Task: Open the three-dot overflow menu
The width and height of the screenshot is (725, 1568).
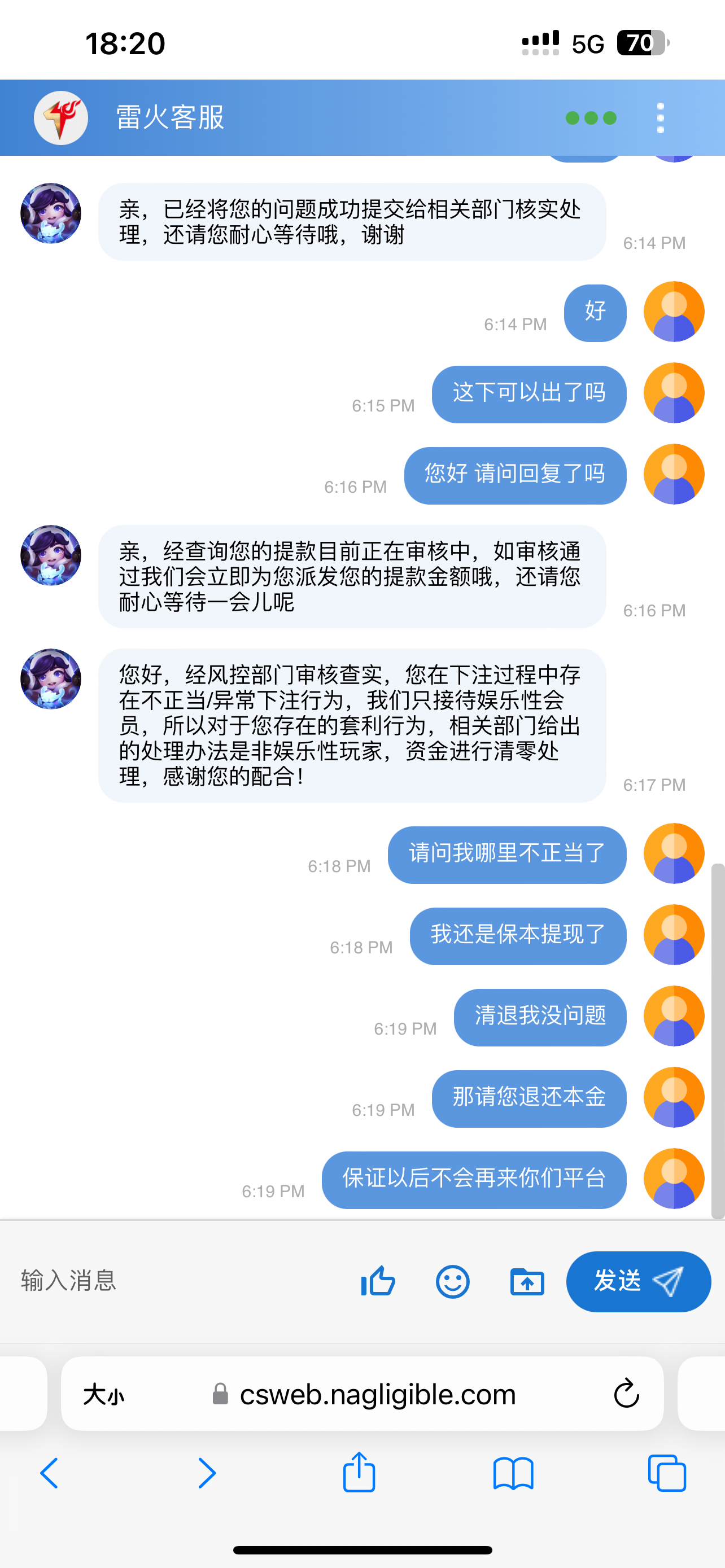Action: (661, 117)
